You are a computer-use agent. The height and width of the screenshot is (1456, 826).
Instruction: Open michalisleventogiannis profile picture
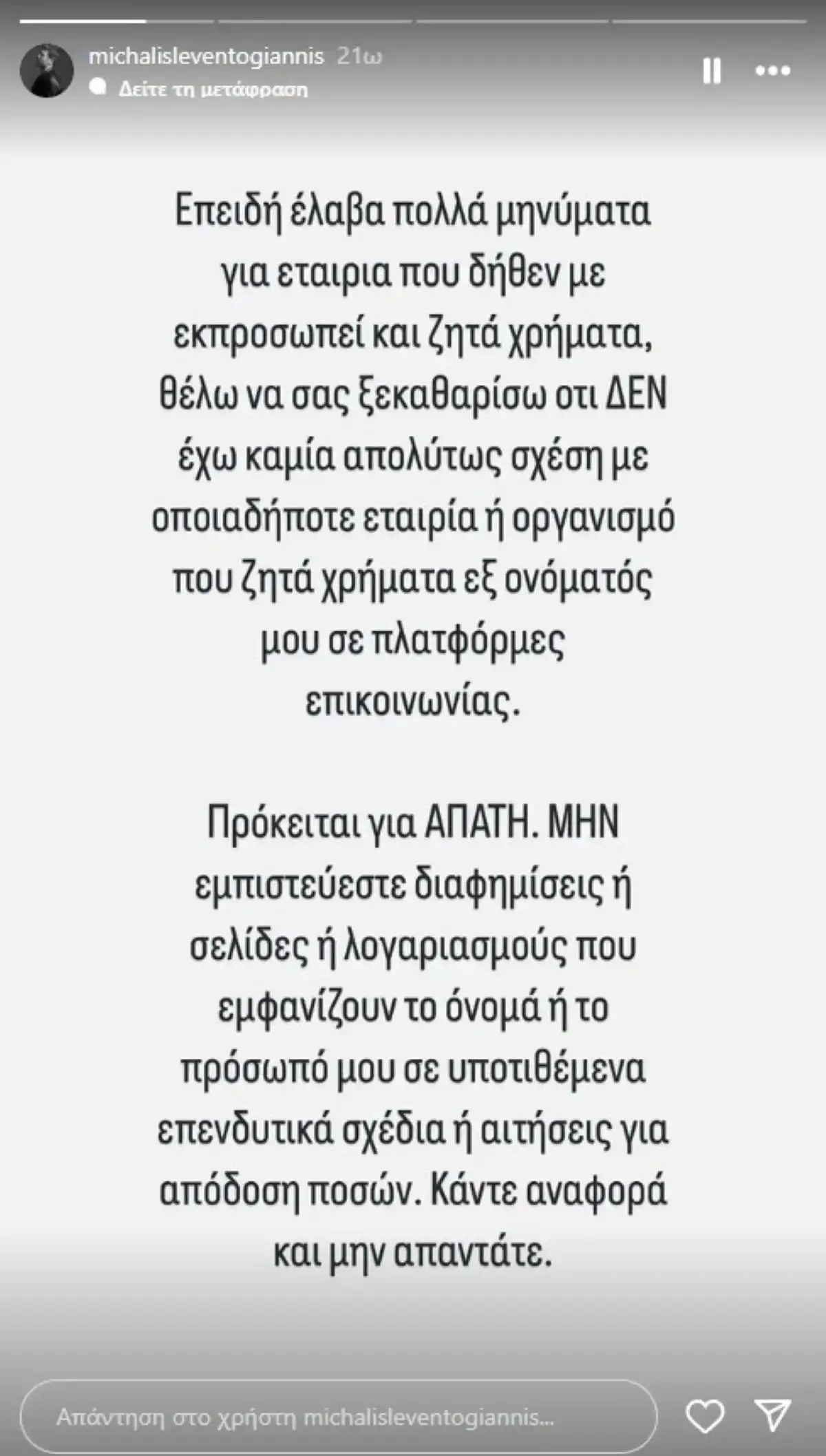(47, 70)
